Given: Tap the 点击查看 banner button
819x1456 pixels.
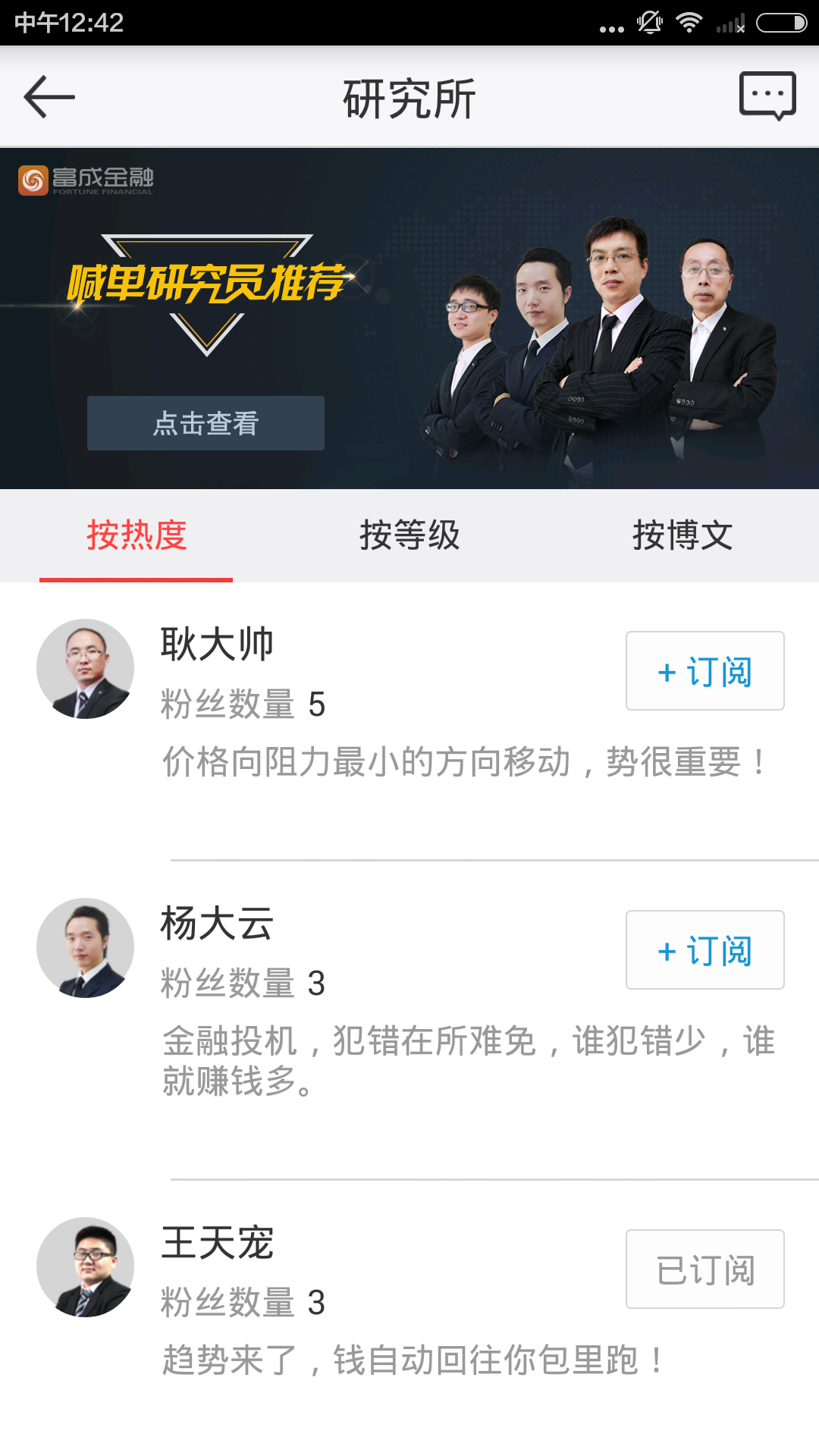Looking at the screenshot, I should [206, 423].
